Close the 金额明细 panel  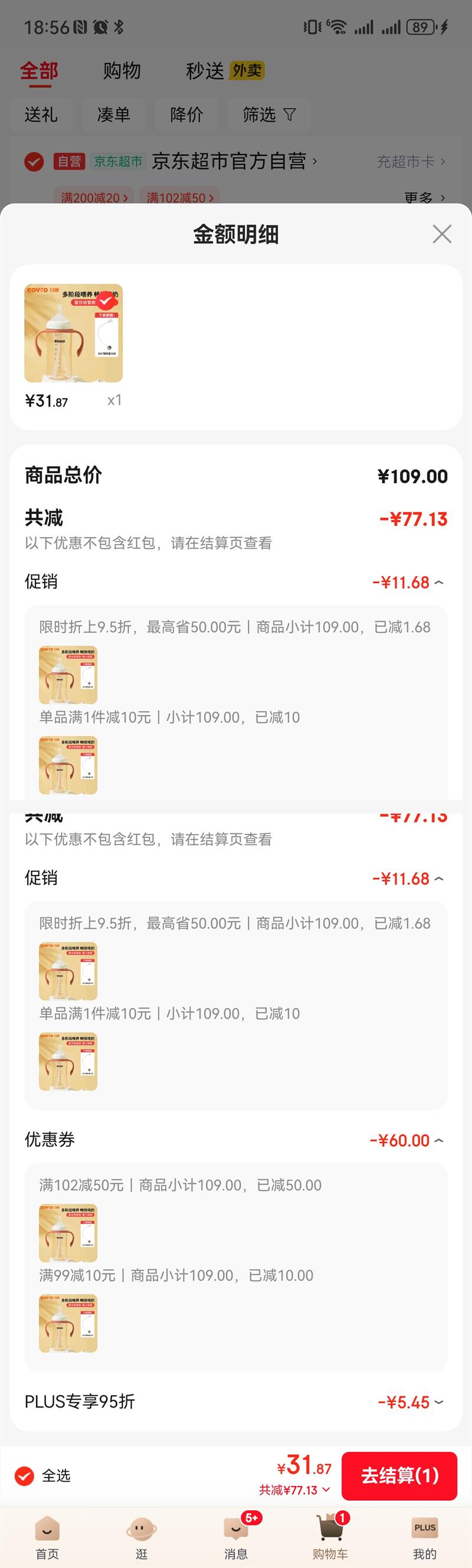(441, 234)
